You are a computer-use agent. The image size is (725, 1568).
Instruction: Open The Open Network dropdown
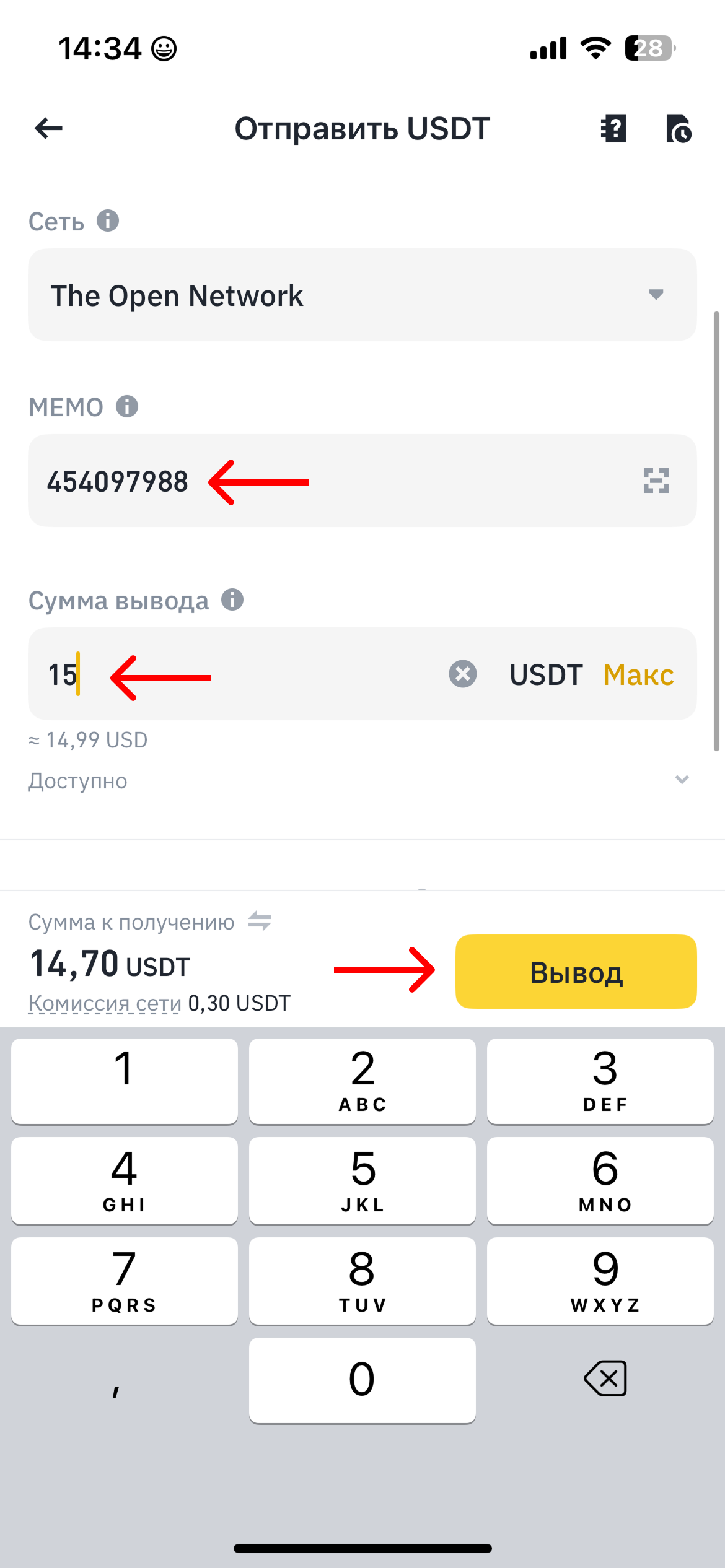[362, 295]
